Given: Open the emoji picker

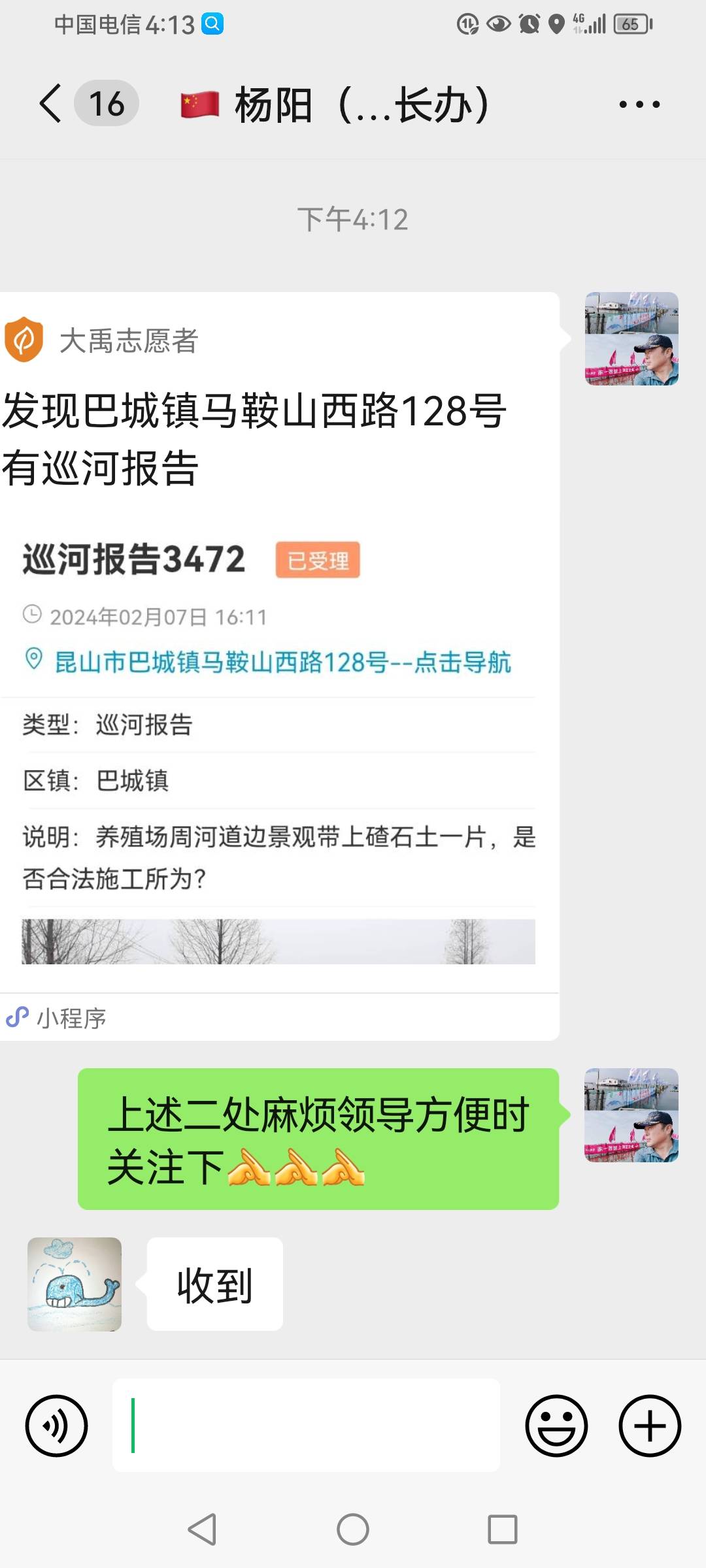Looking at the screenshot, I should [x=556, y=1426].
